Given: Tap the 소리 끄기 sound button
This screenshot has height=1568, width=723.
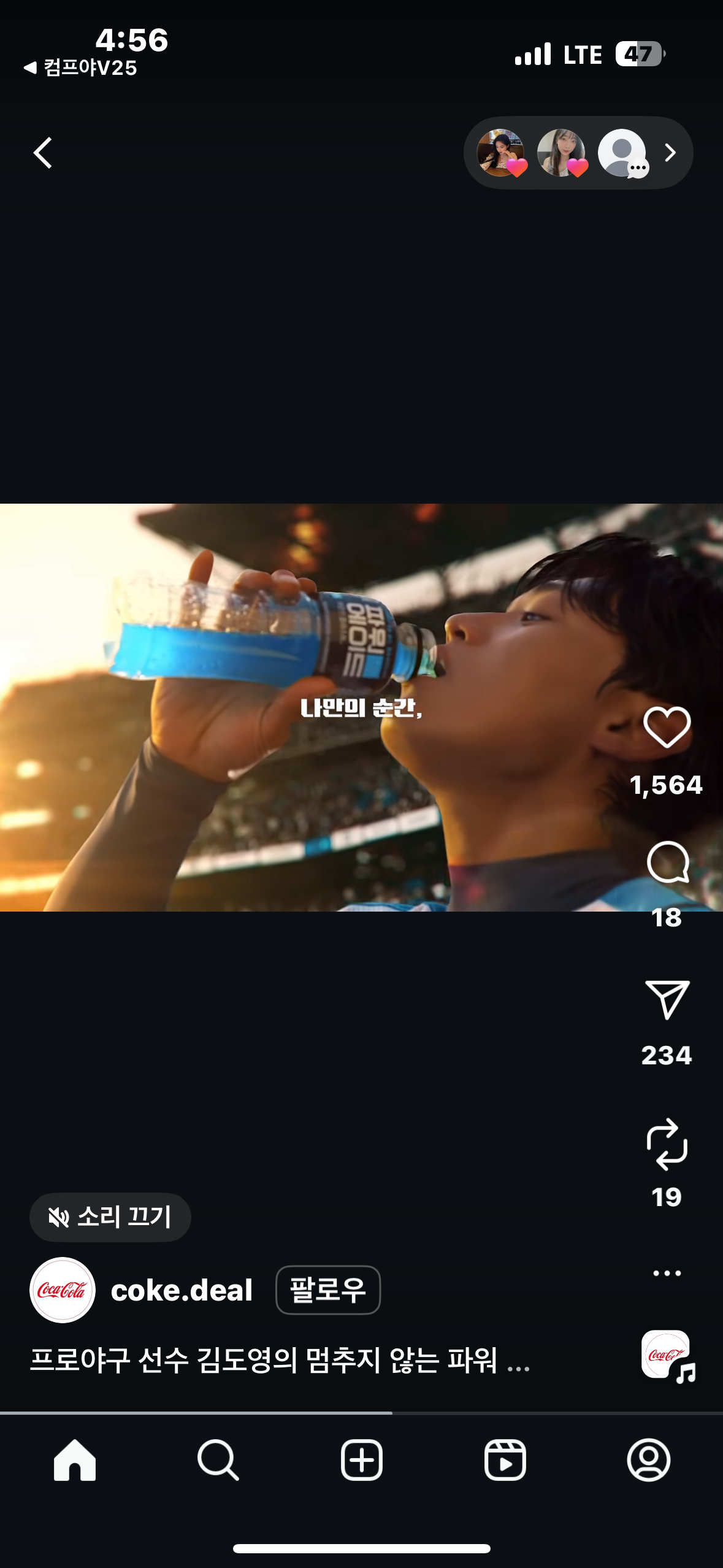Looking at the screenshot, I should 110,1217.
